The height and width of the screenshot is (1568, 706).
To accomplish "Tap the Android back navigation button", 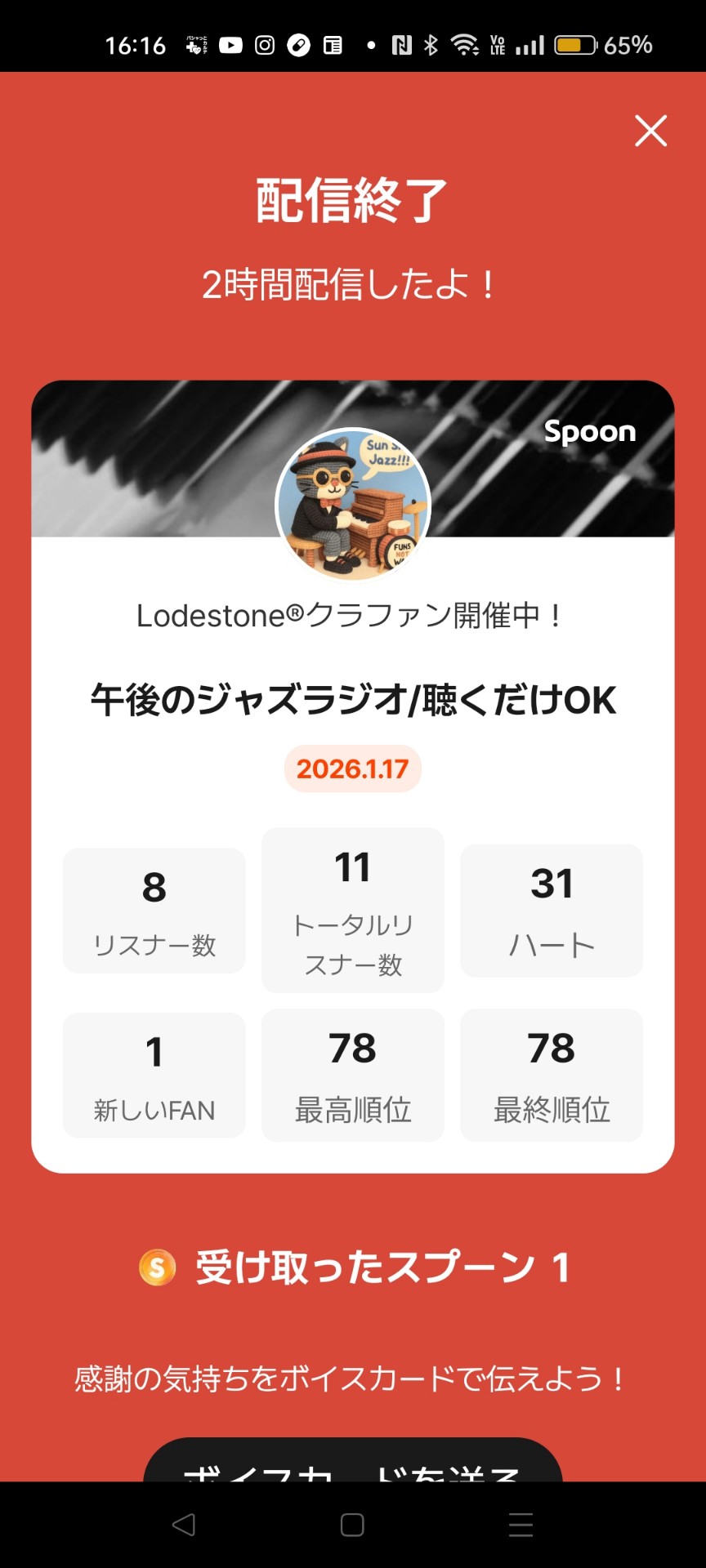I will 185,1524.
